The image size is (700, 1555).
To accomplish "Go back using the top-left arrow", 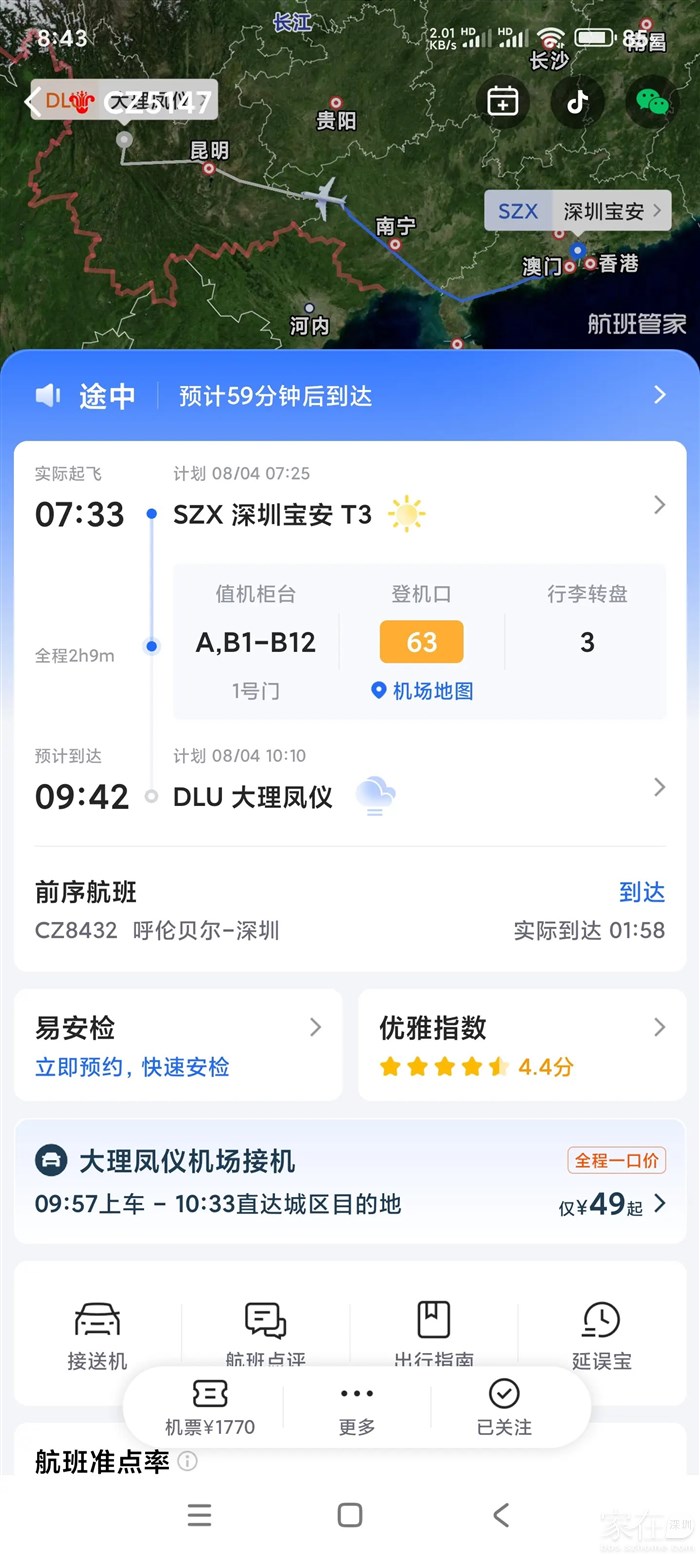I will coord(34,101).
